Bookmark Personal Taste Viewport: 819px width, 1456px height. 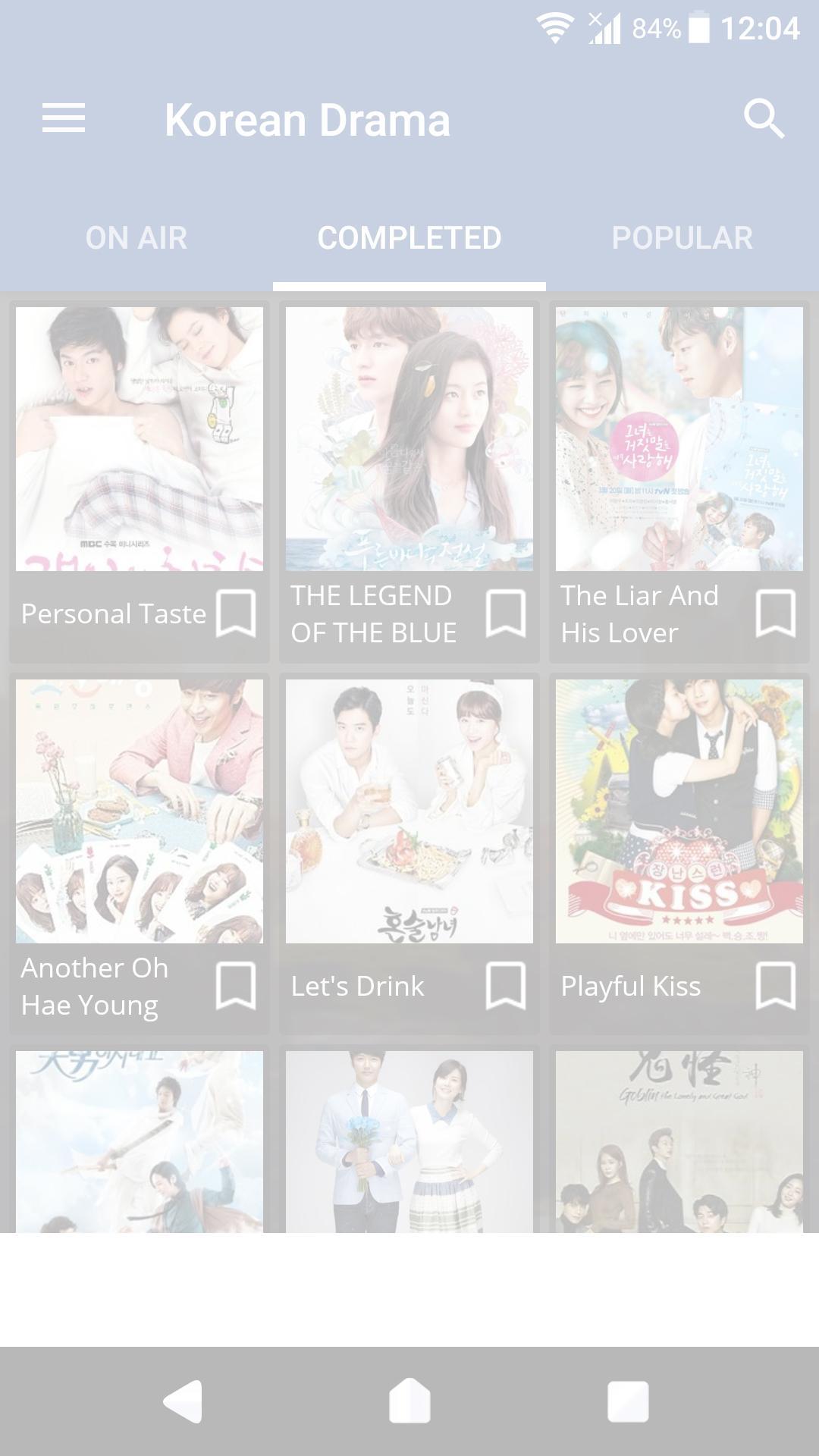coord(236,613)
